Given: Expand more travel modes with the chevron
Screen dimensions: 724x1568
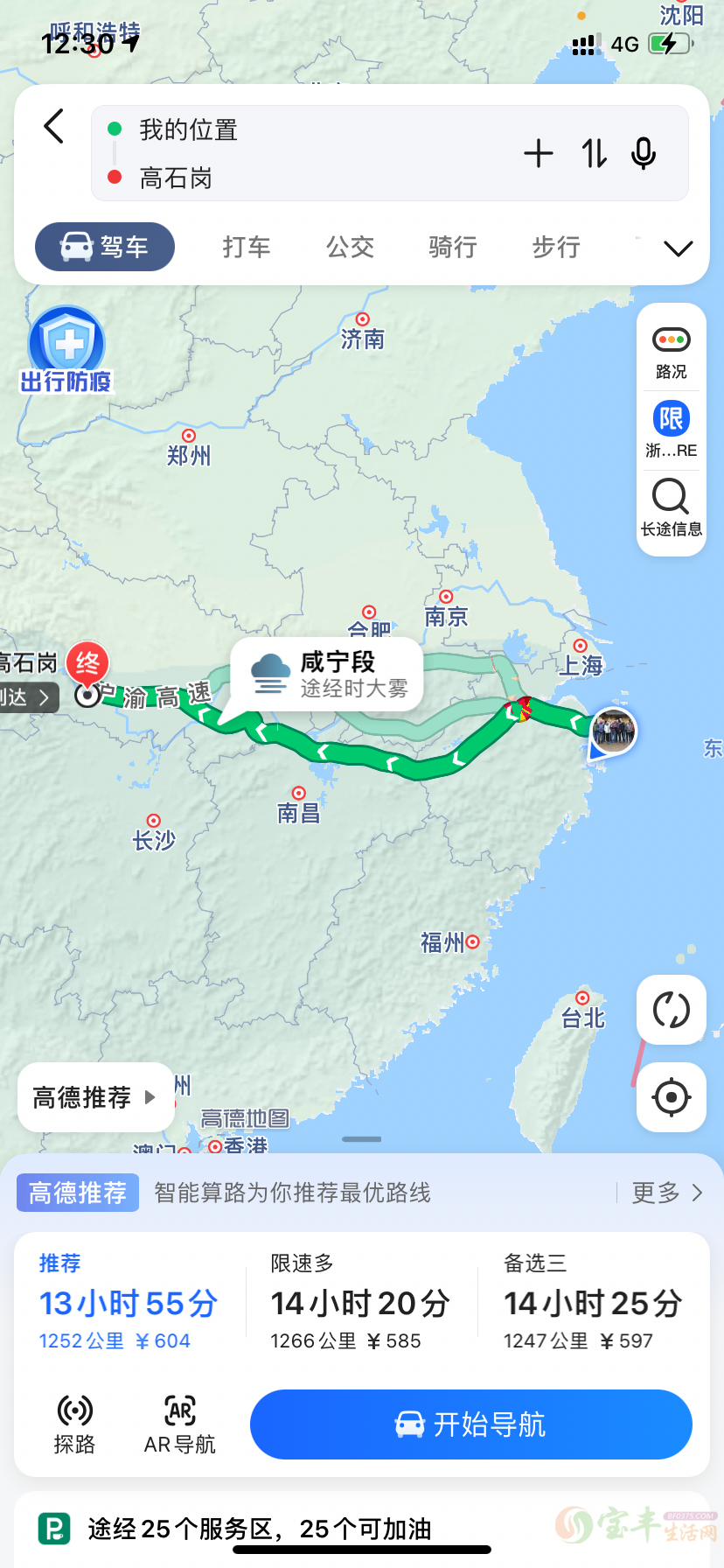Looking at the screenshot, I should coord(679,248).
